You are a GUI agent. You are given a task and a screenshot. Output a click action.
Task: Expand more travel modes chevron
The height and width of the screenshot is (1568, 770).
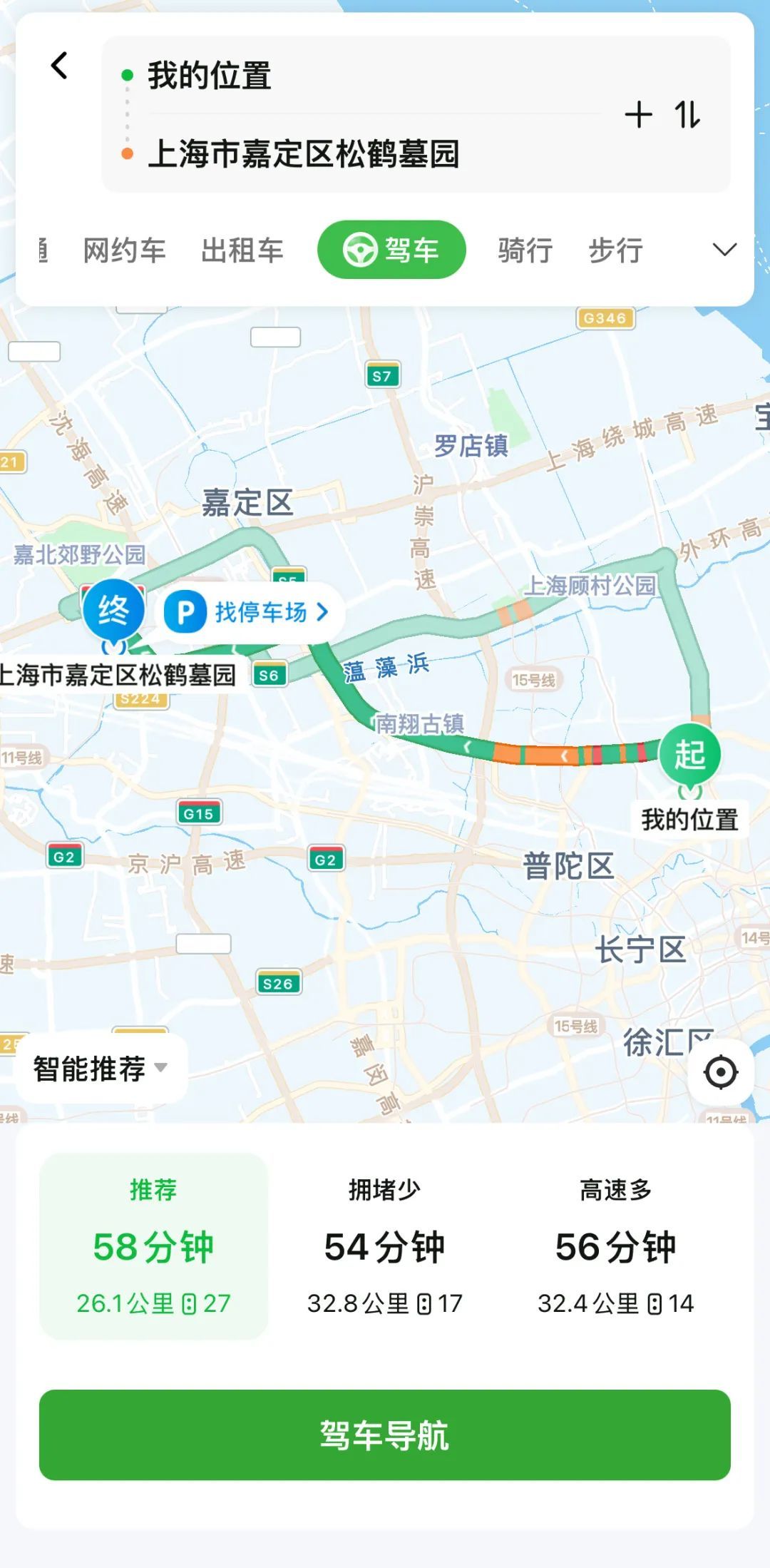click(x=724, y=250)
